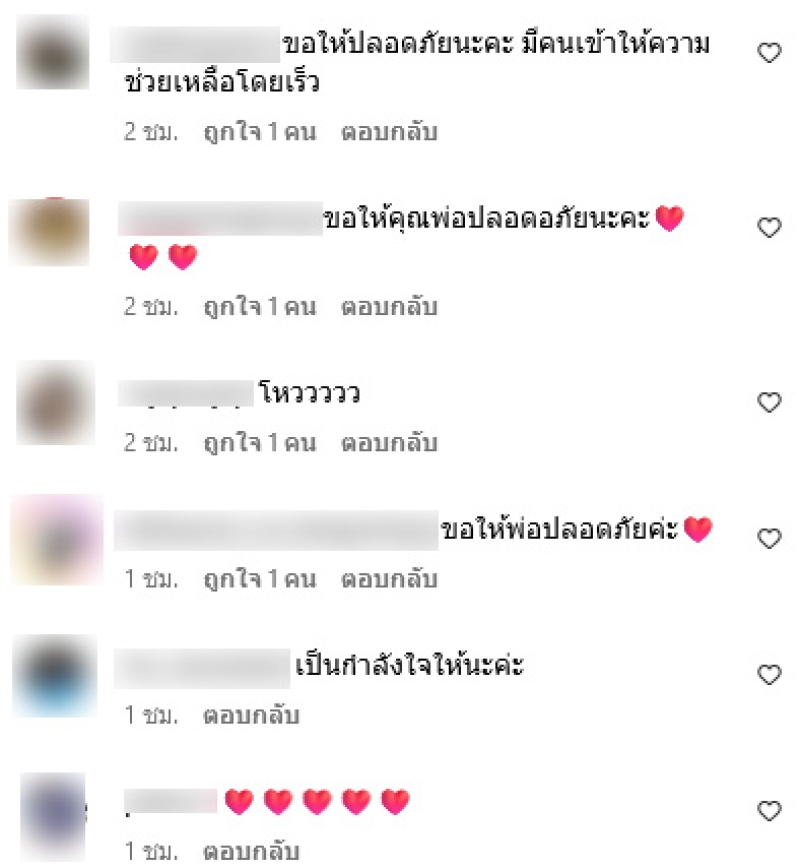View who liked the 'โหววววว' comment

(x=260, y=442)
